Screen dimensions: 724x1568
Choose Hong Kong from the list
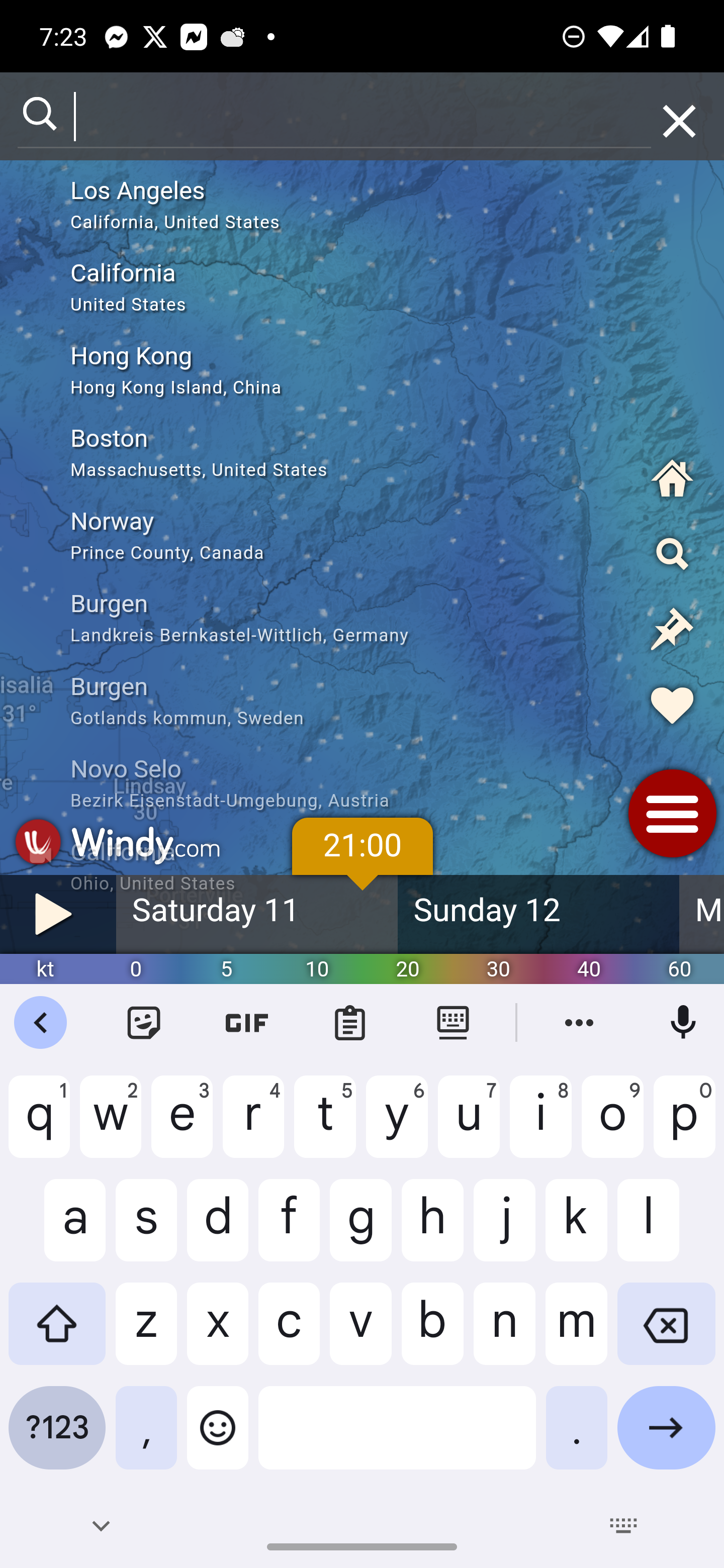pyautogui.click(x=243, y=370)
